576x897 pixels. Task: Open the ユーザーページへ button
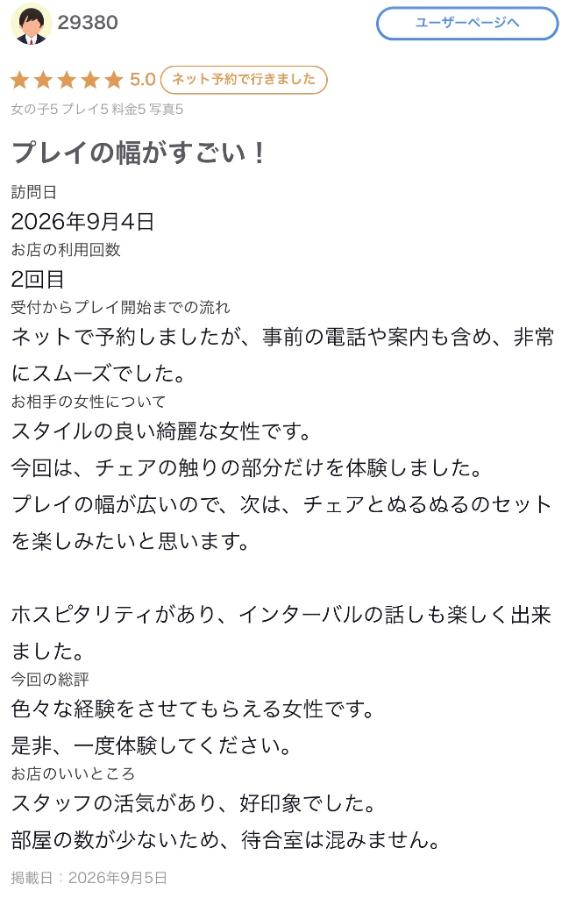click(x=467, y=23)
